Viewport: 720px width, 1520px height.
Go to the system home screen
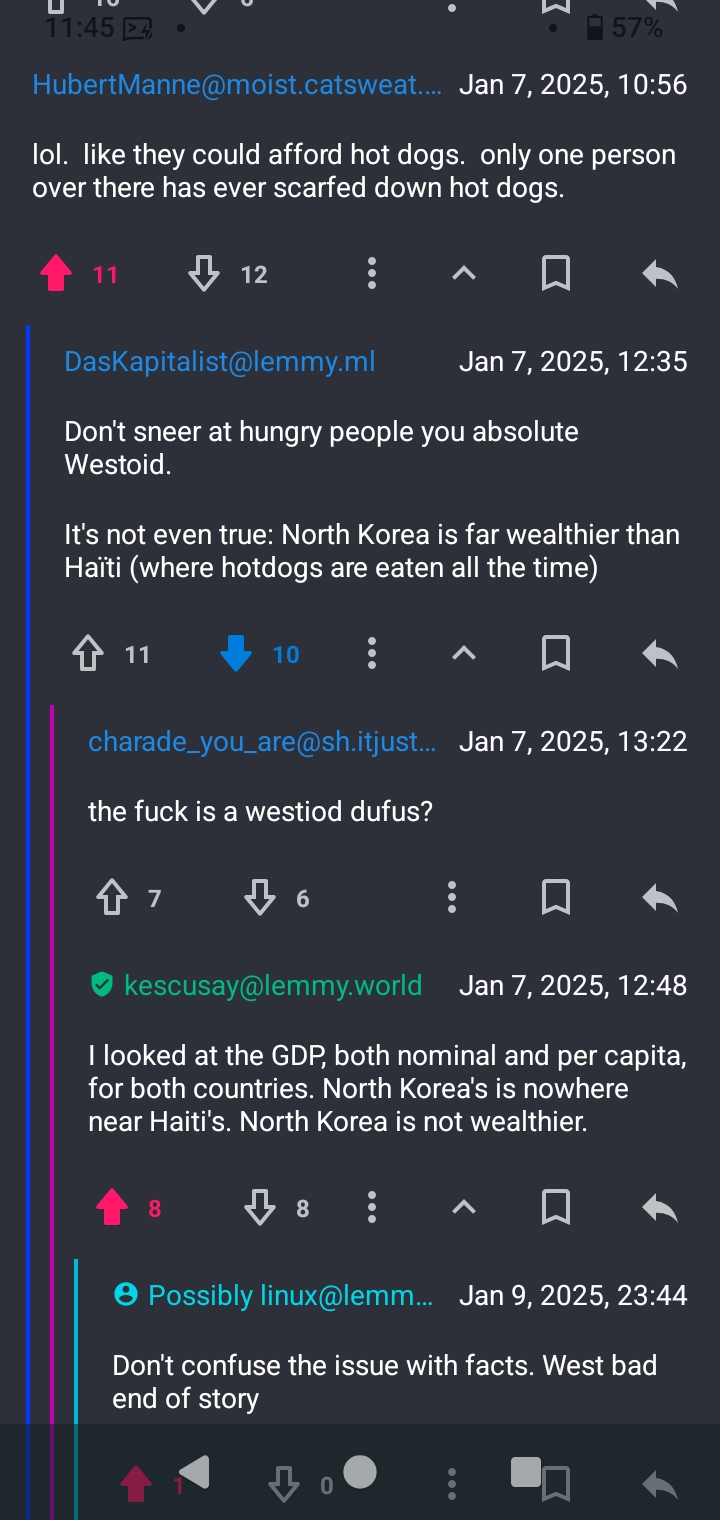[x=360, y=1472]
